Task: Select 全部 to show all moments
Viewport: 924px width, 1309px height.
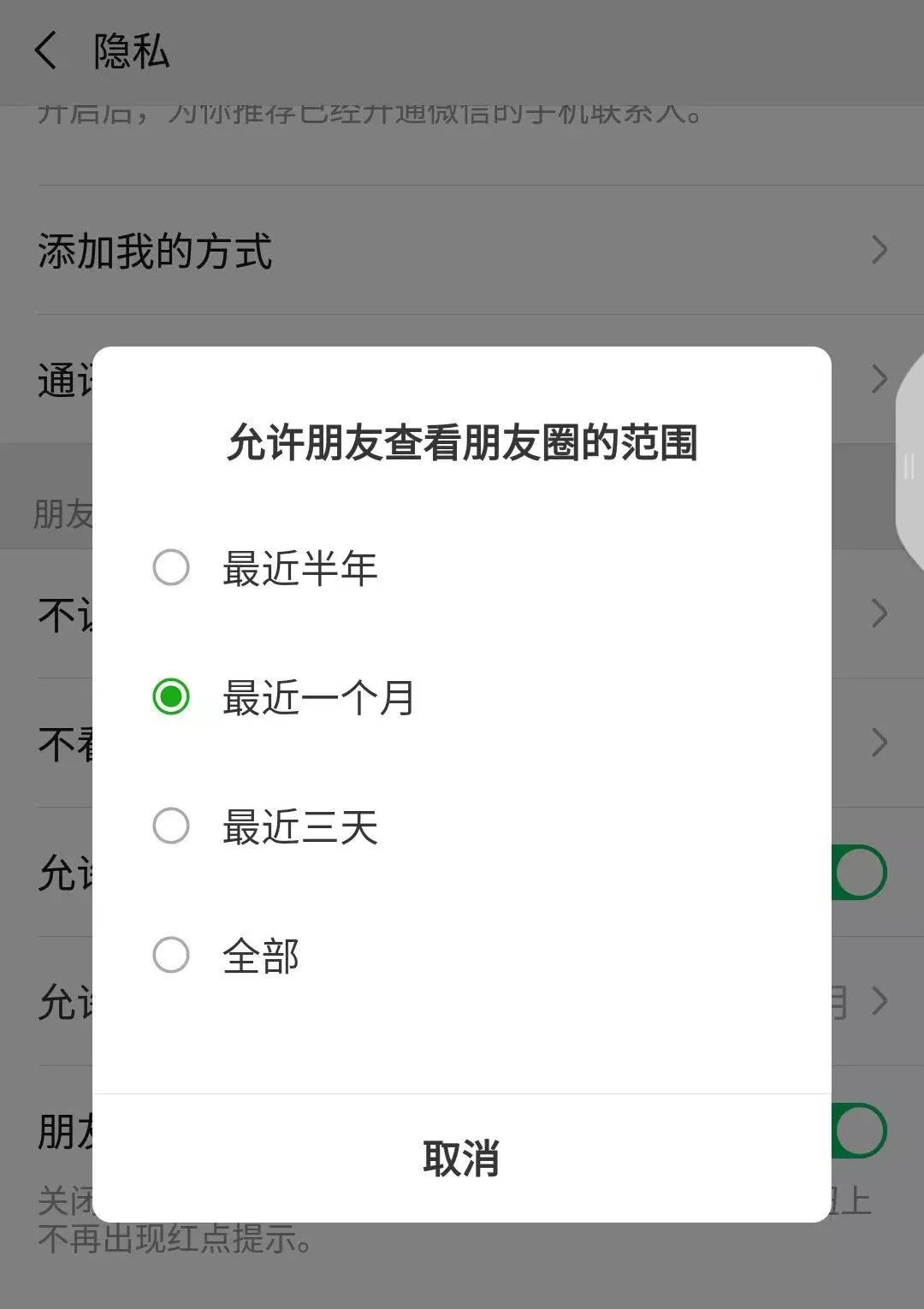Action: point(171,956)
